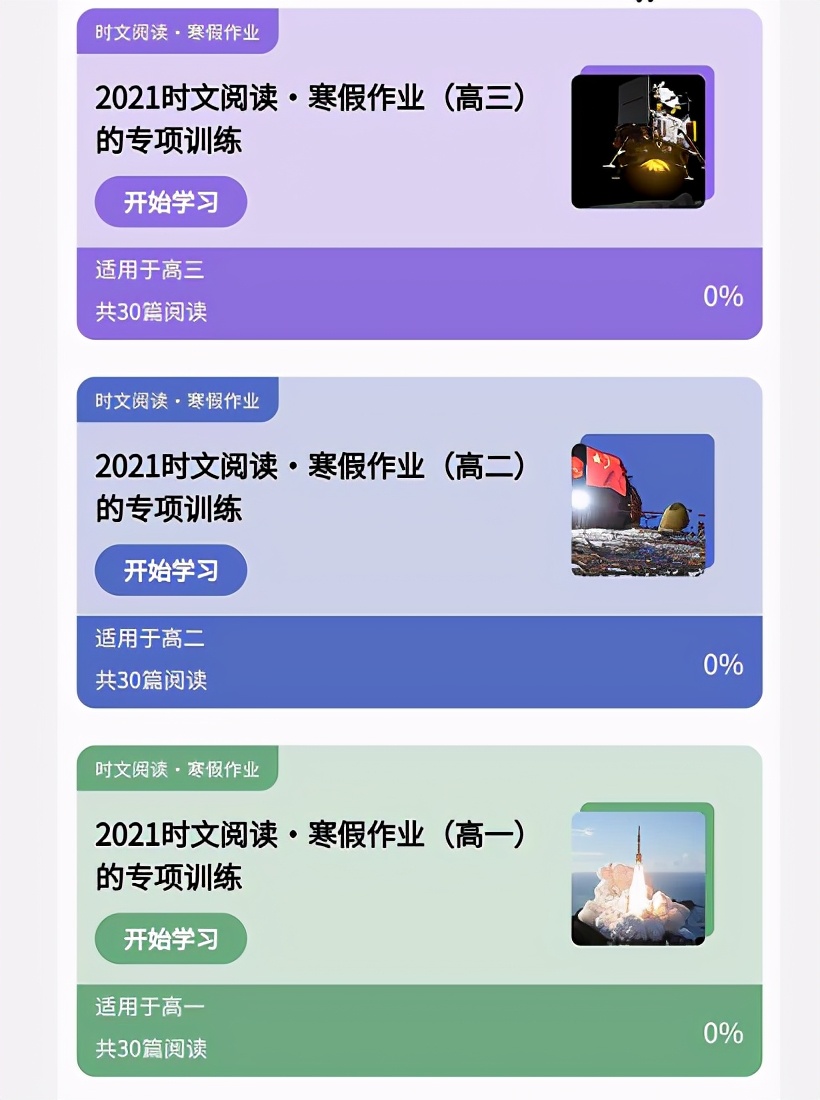Open the 高一 course rocket launch picture
The image size is (820, 1100).
(x=639, y=877)
